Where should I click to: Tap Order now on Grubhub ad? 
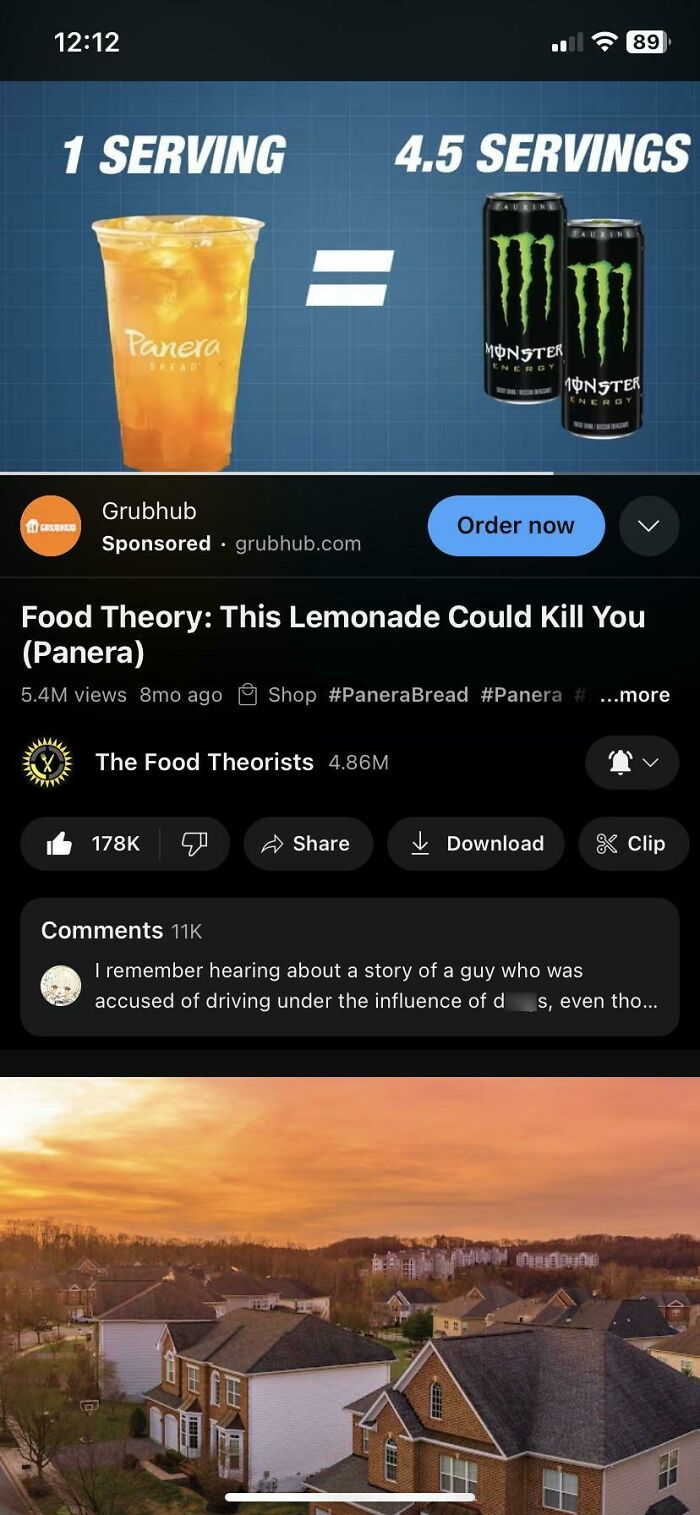coord(515,526)
